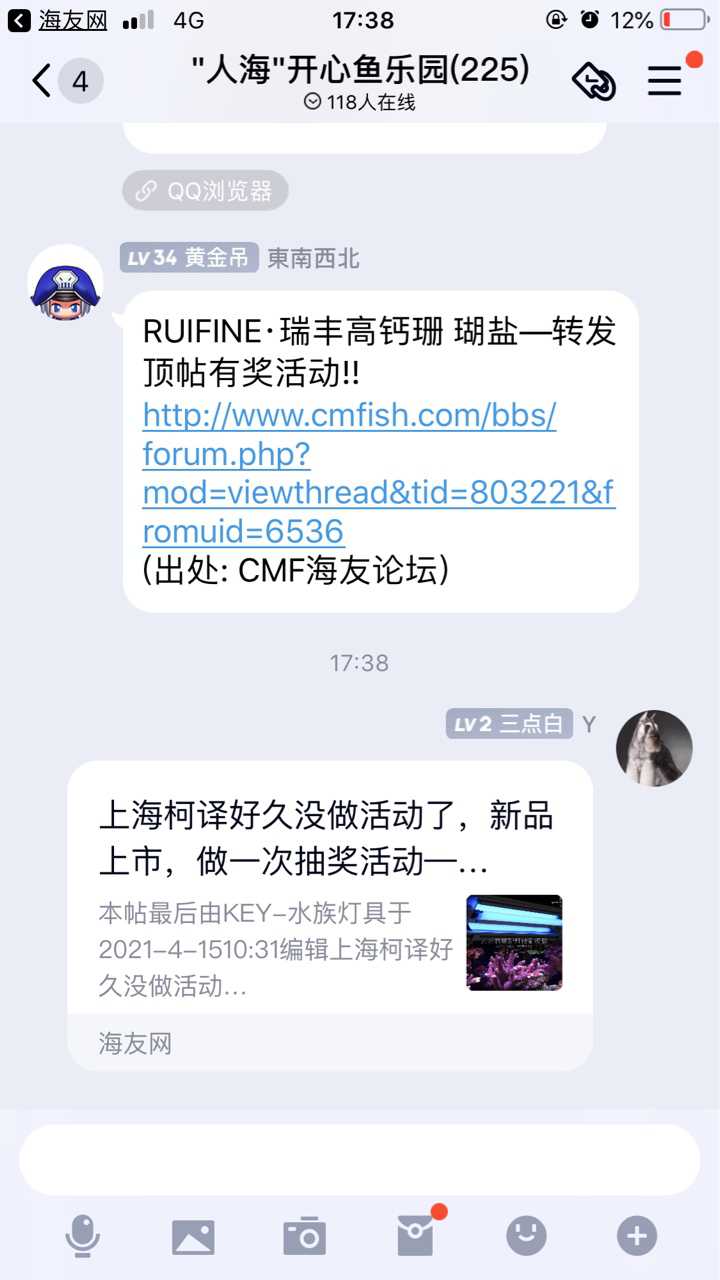This screenshot has height=1280, width=720.
Task: Open the plus more options
Action: pyautogui.click(x=637, y=1237)
